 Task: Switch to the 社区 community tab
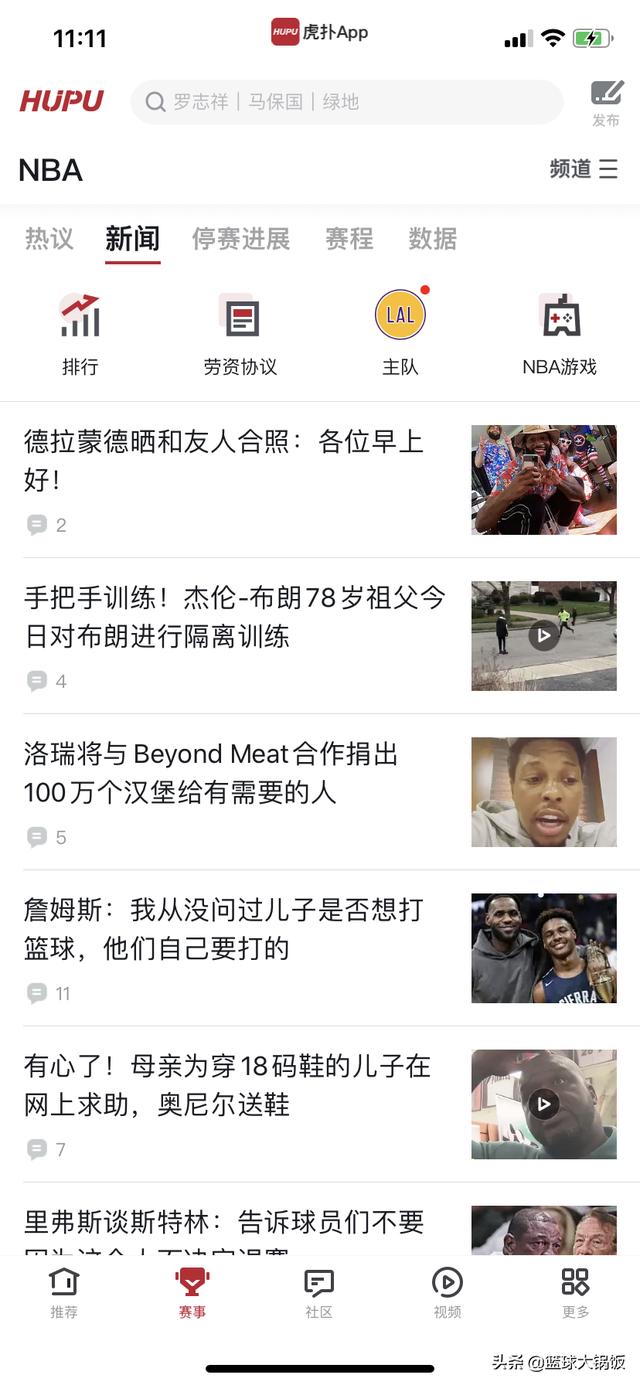pyautogui.click(x=319, y=1294)
